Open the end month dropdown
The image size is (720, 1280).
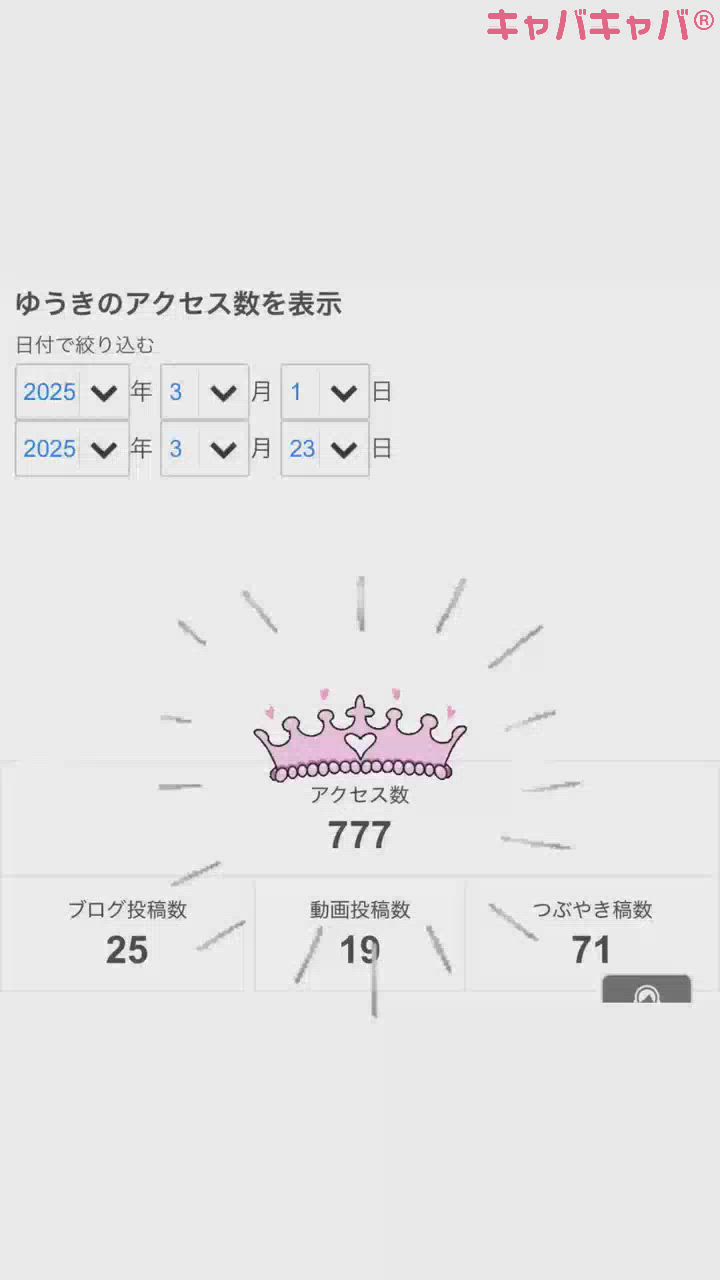(x=205, y=448)
